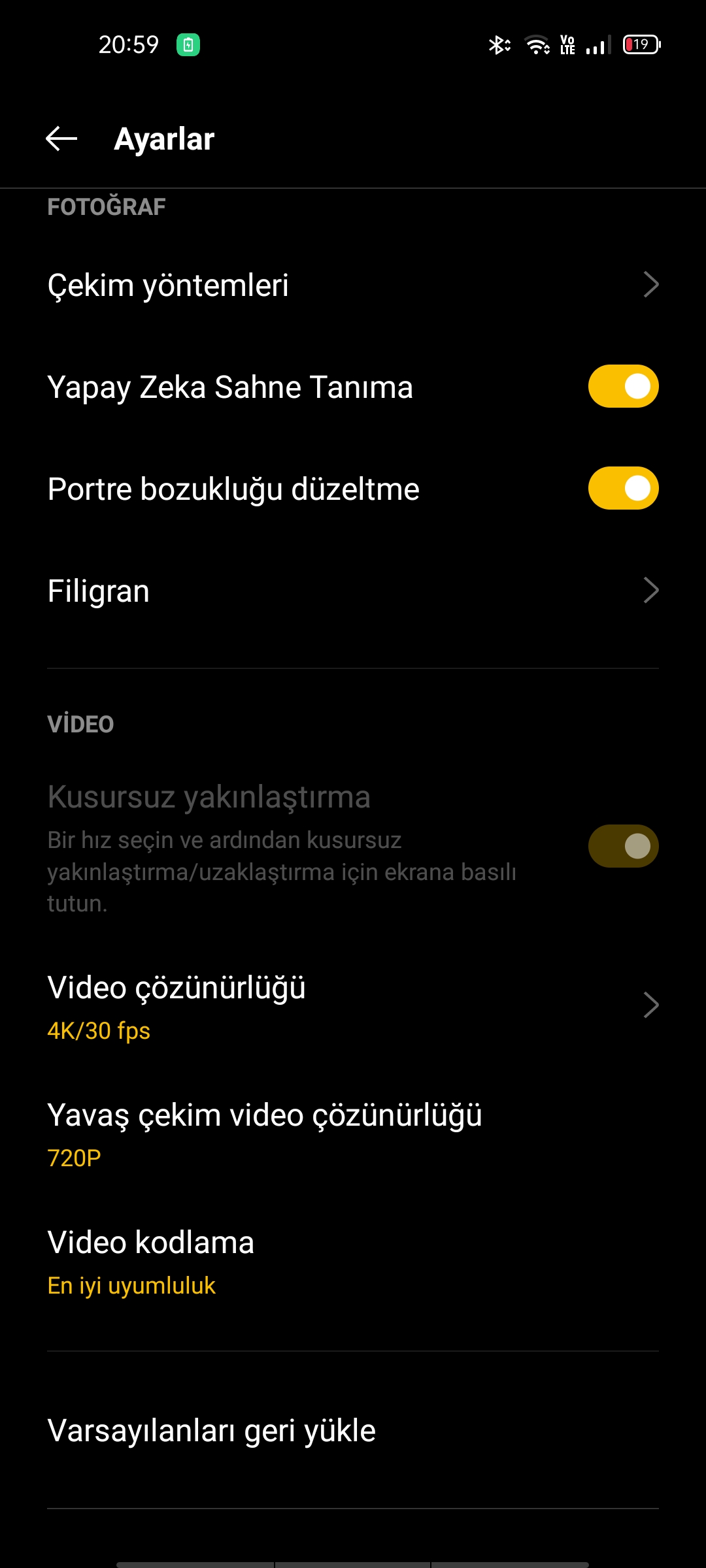706x1568 pixels.
Task: Open Çekim yöntemleri settings
Action: pos(353,285)
